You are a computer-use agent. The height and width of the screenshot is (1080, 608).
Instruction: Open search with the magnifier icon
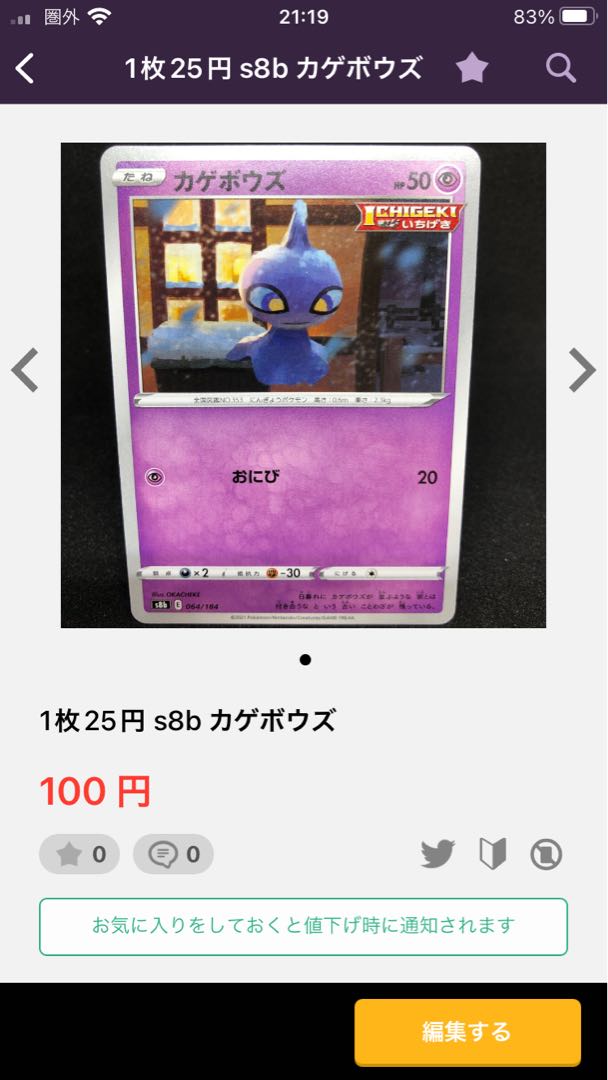[x=560, y=68]
